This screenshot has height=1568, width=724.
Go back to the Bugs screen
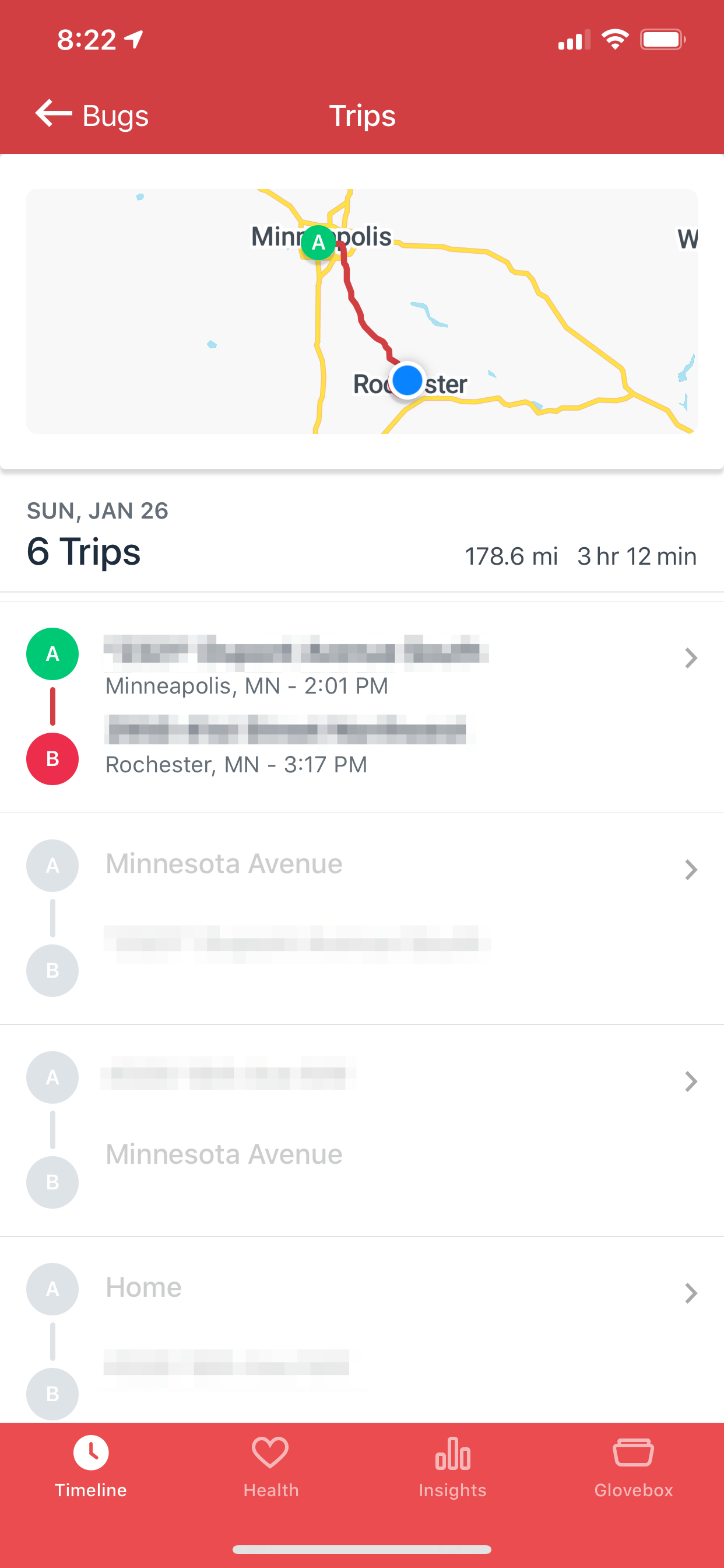point(92,115)
